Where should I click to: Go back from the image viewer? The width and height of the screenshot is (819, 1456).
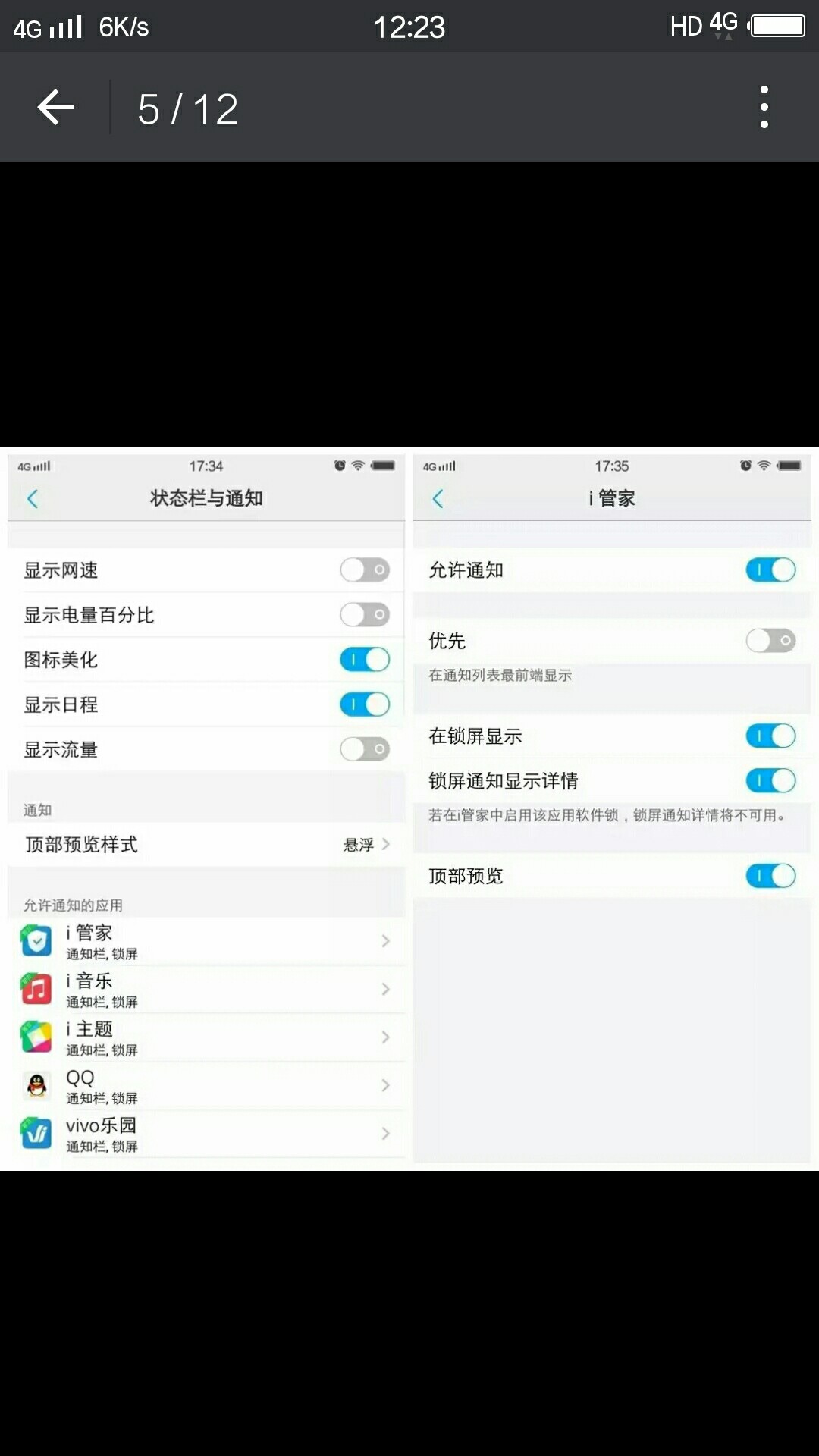click(x=55, y=107)
